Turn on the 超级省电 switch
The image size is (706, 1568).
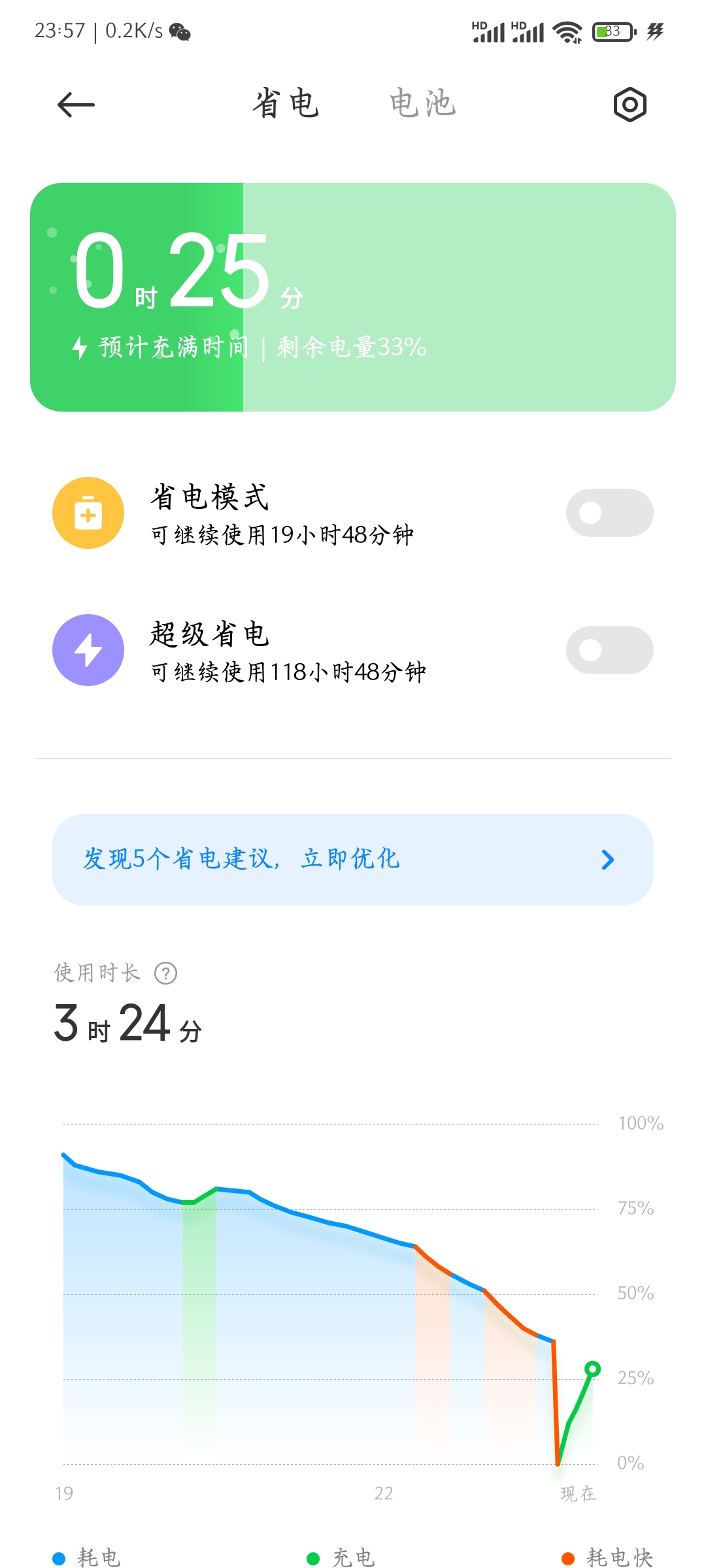609,650
